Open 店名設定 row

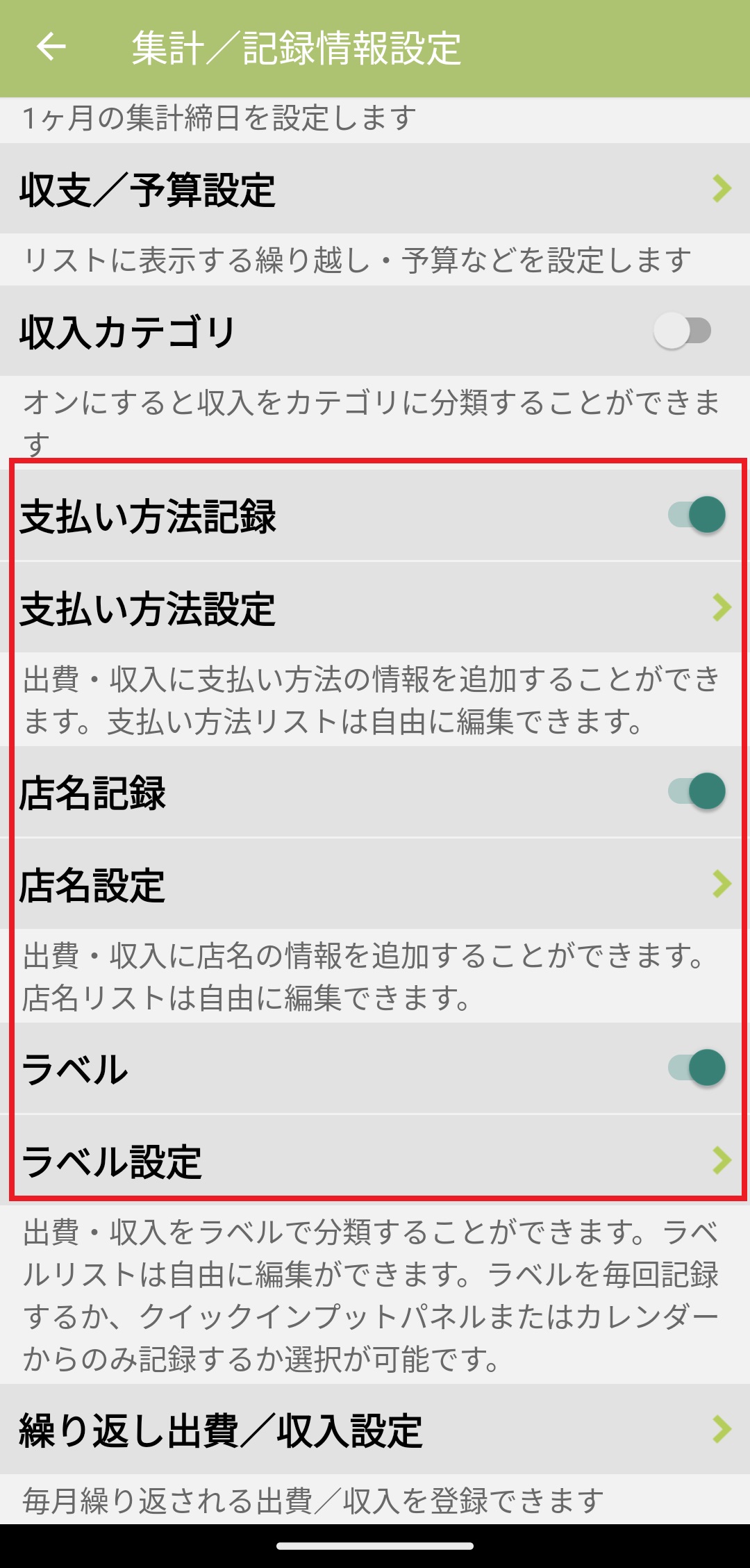click(x=375, y=884)
